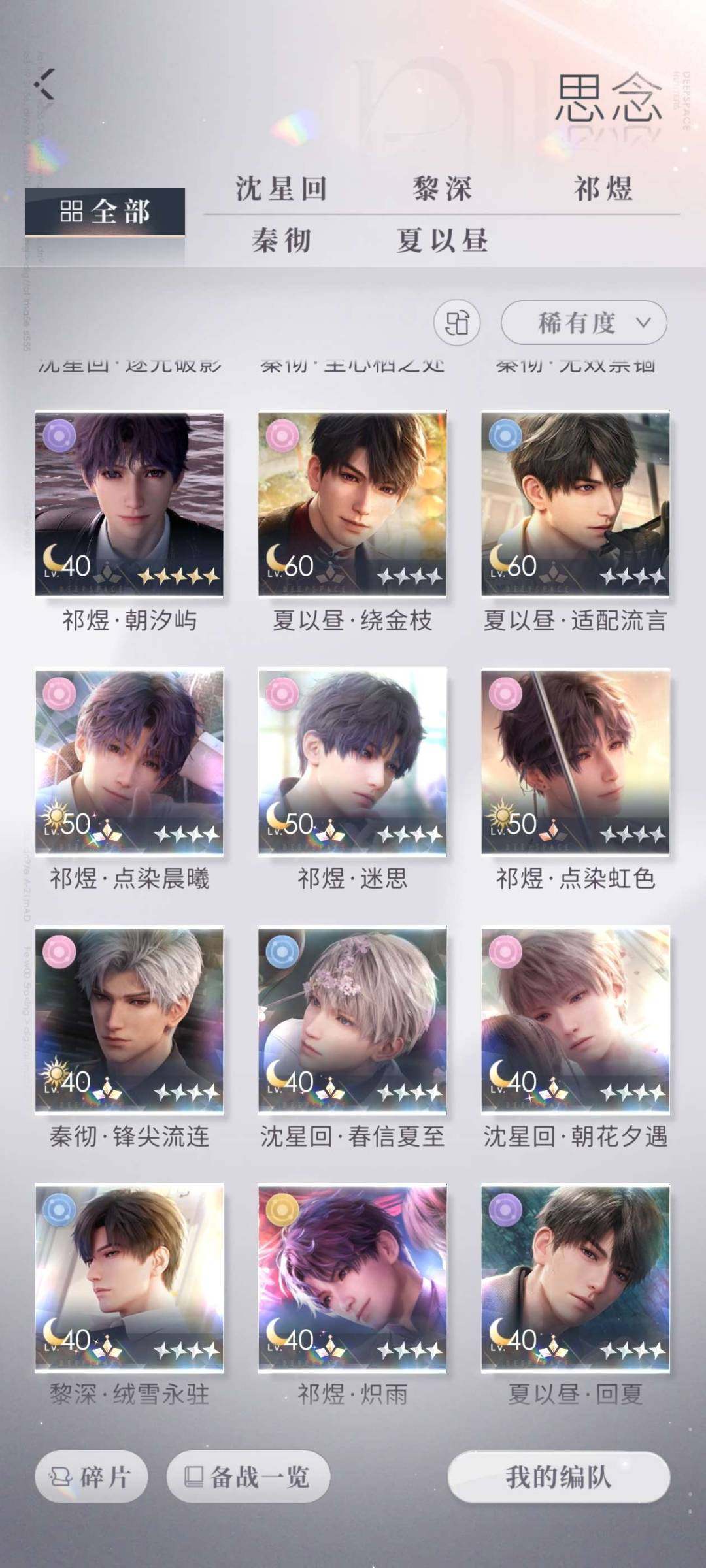View the 沈星回·春信夏至 memory

point(352,1020)
